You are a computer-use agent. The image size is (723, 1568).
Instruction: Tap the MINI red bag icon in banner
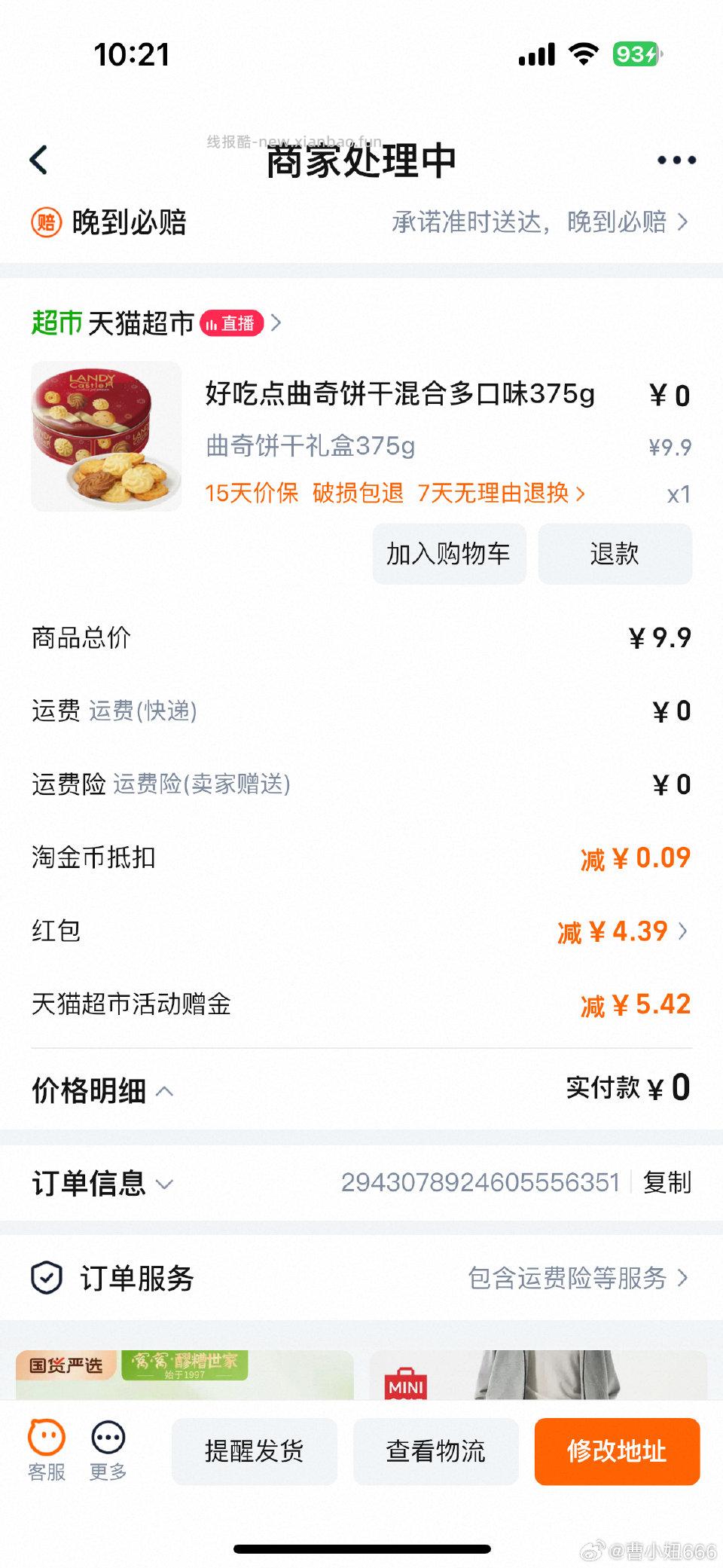coord(407,1386)
